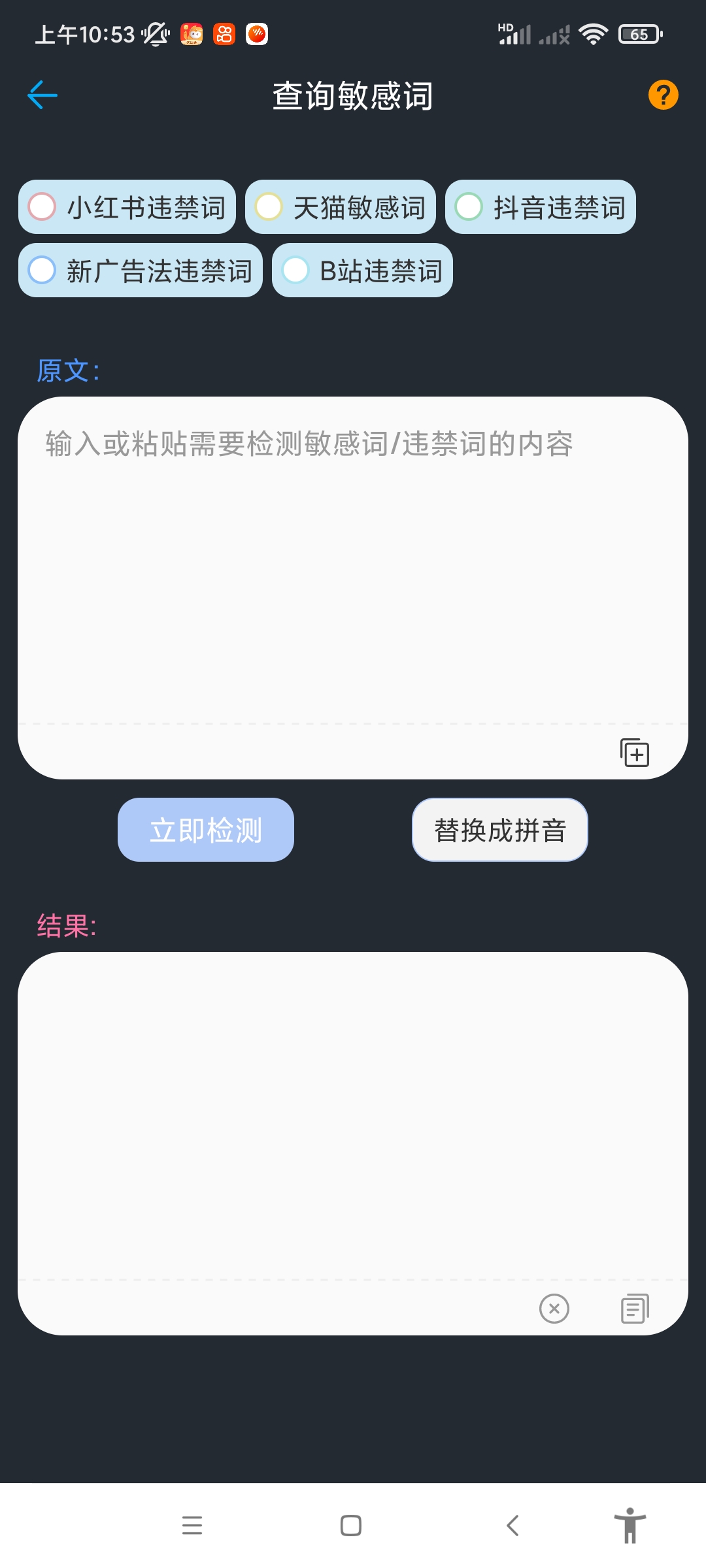
Task: Clear the result with the X icon
Action: [x=554, y=1309]
